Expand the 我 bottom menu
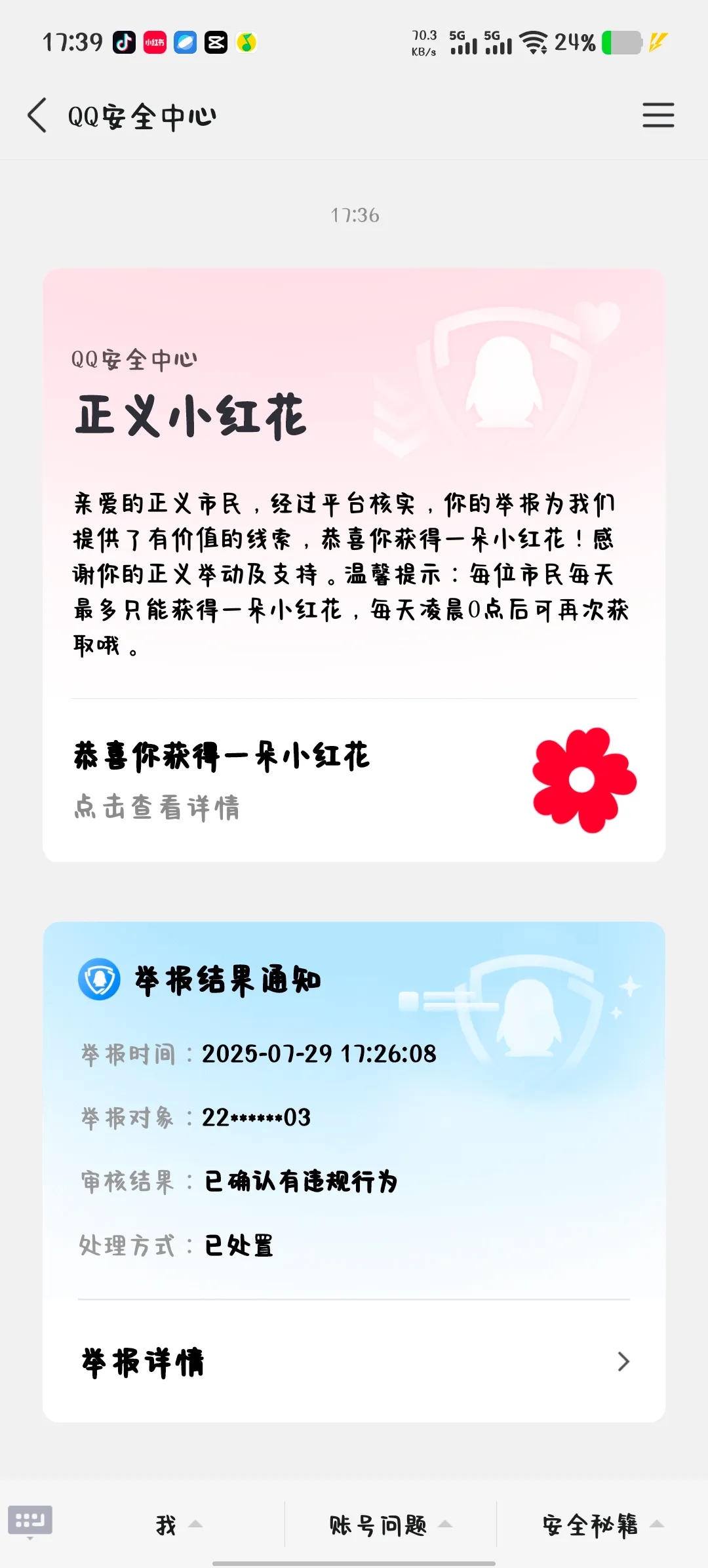Image resolution: width=708 pixels, height=1568 pixels. (177, 1525)
